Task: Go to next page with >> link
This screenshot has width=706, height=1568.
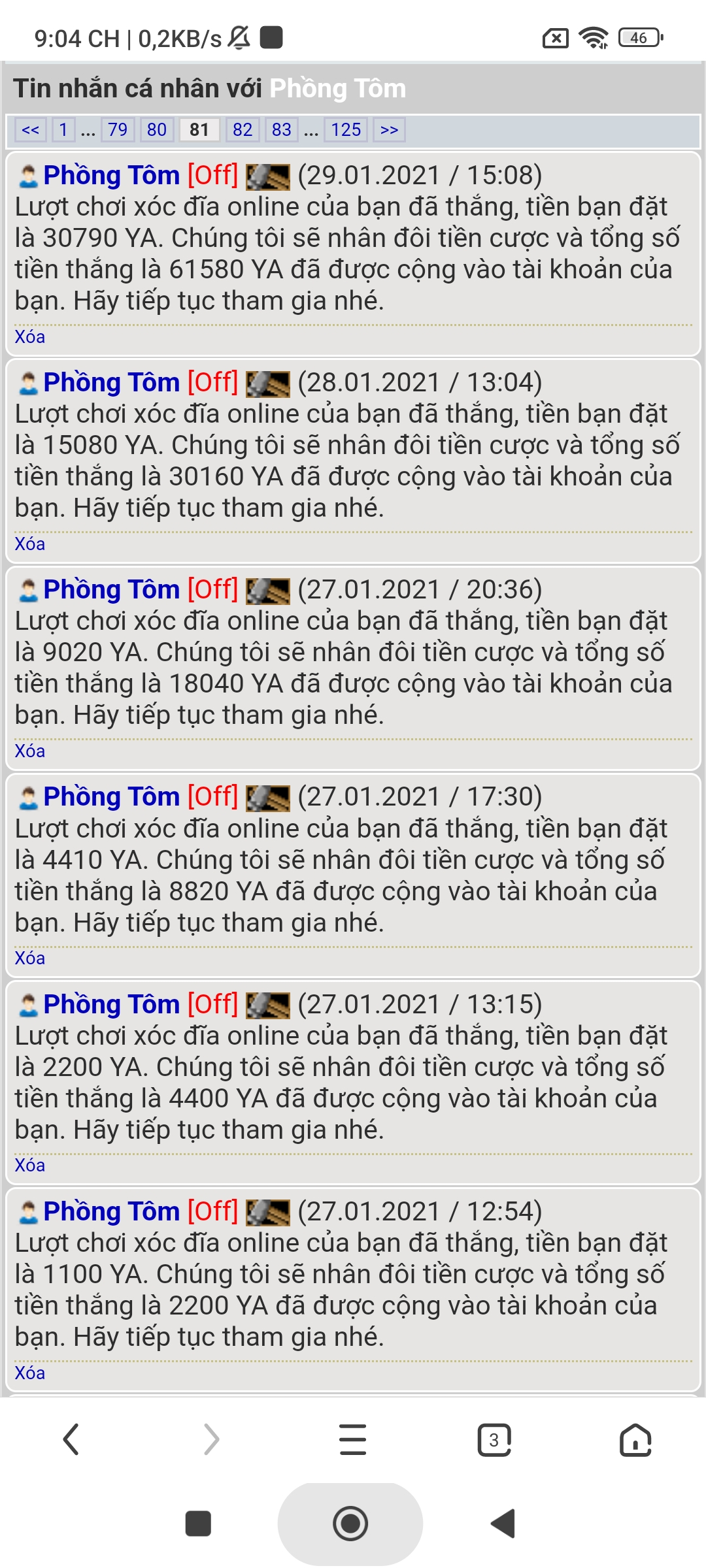Action: click(x=390, y=130)
